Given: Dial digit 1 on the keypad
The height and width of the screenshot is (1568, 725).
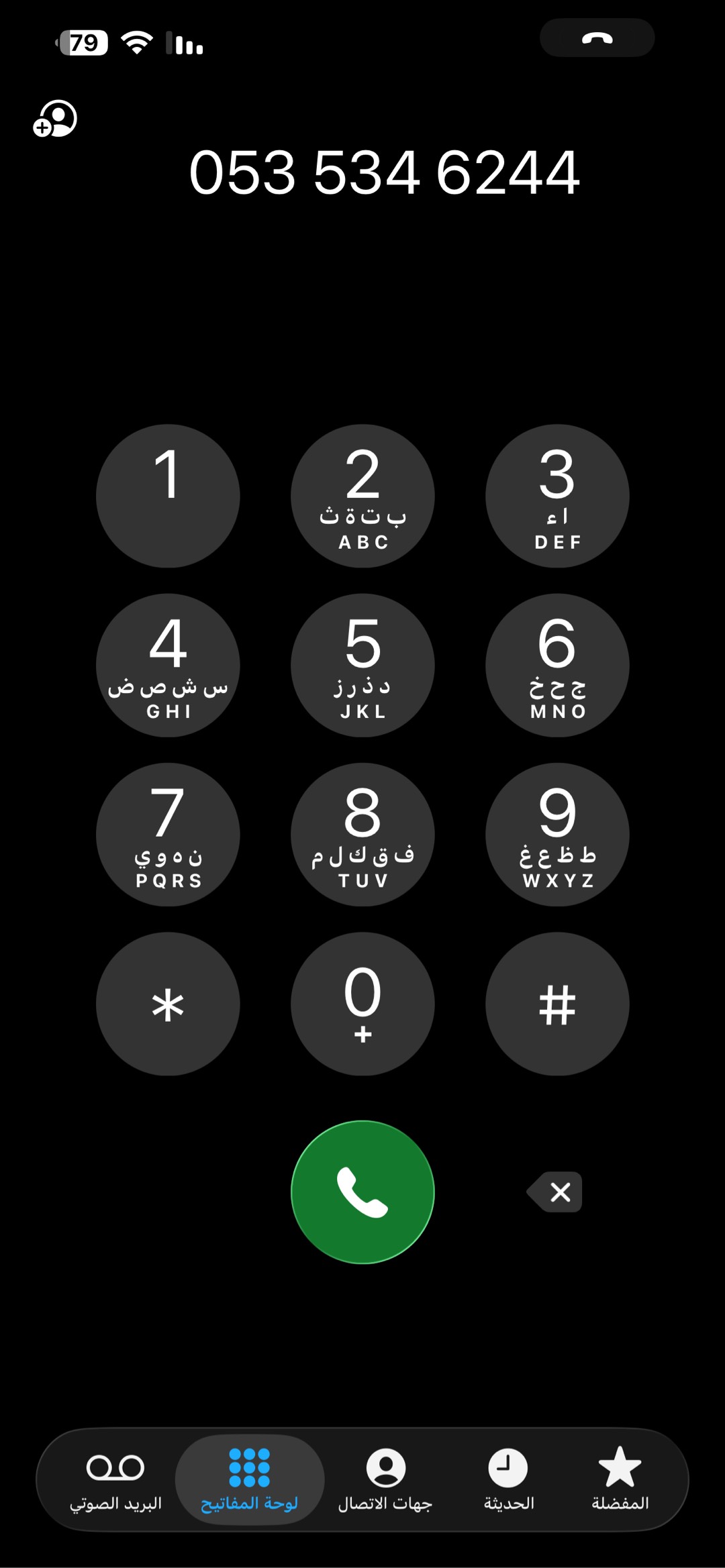Looking at the screenshot, I should (x=168, y=496).
